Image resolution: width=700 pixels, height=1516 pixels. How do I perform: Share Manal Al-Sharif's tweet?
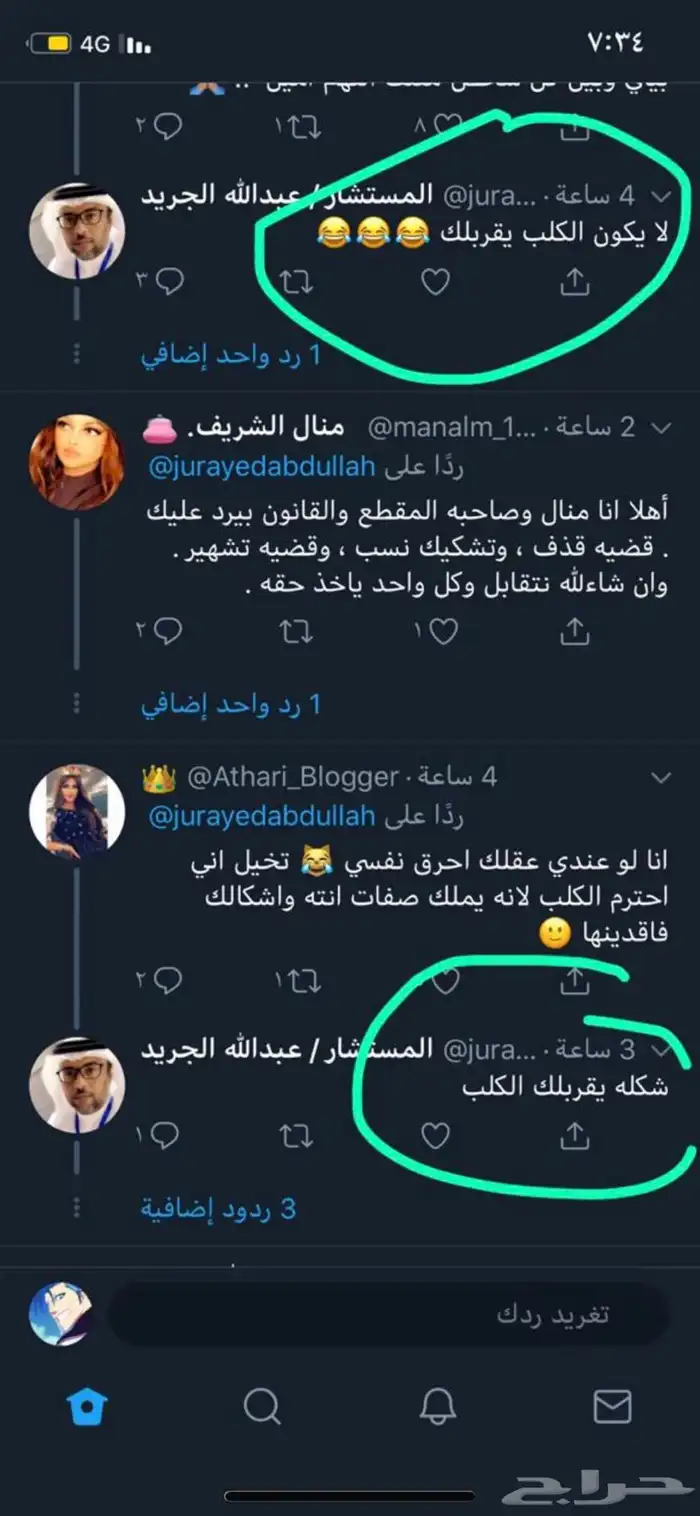pos(574,632)
